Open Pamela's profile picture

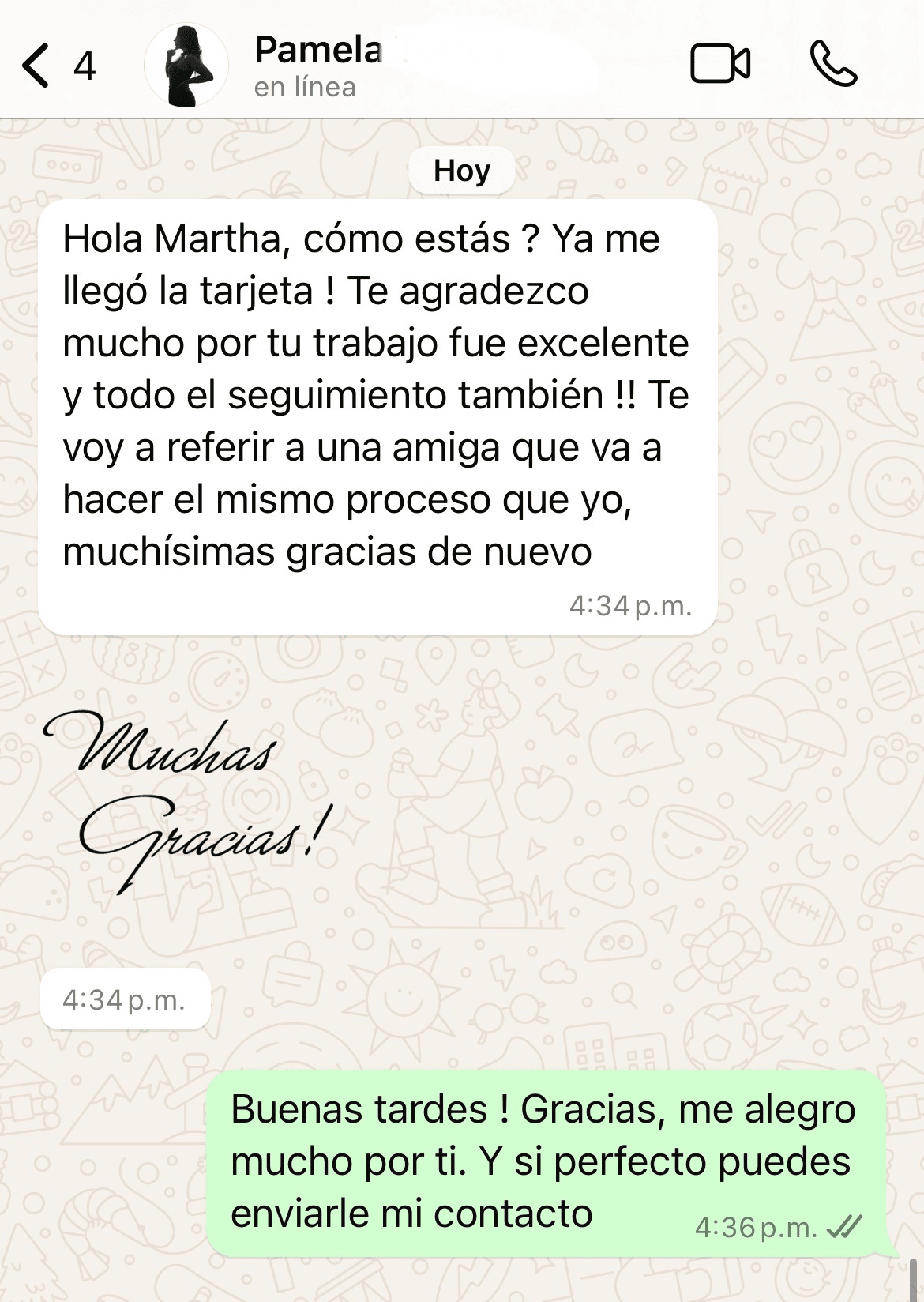186,65
